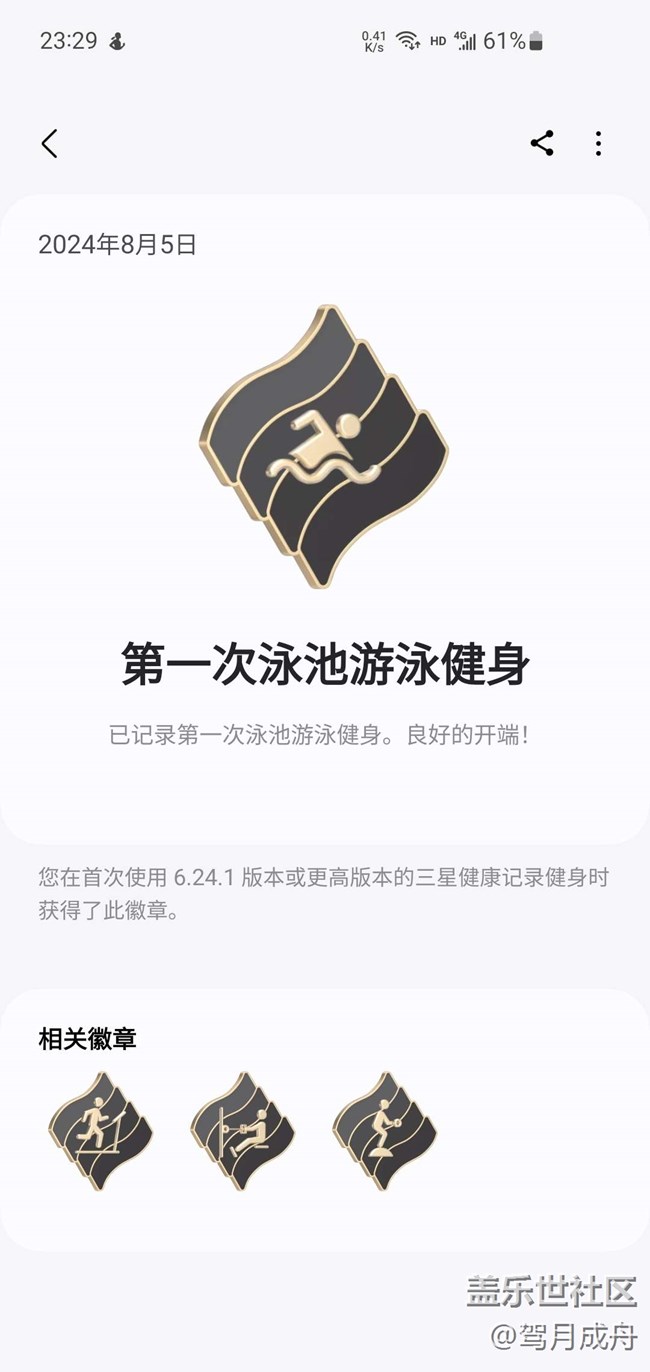Open the related treadmill badge
The width and height of the screenshot is (650, 1372).
(101, 1131)
